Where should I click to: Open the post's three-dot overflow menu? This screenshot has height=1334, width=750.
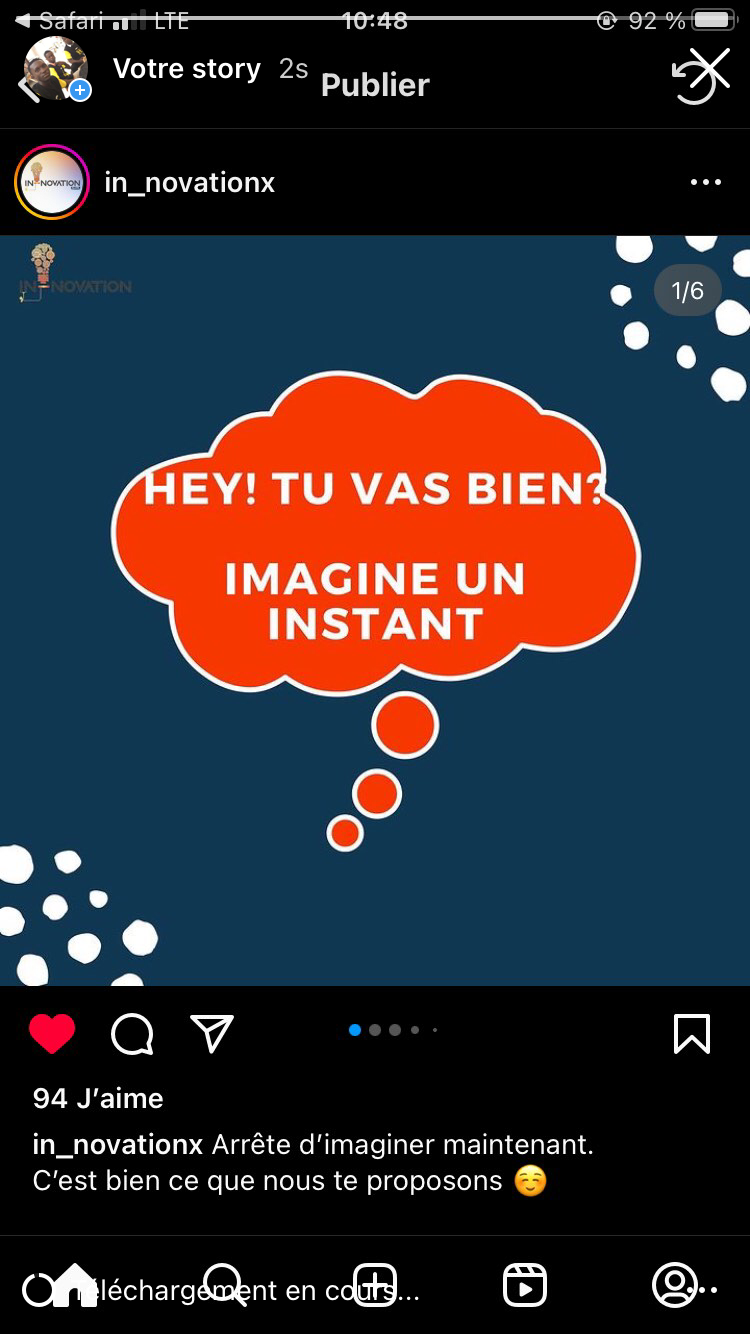(x=705, y=182)
